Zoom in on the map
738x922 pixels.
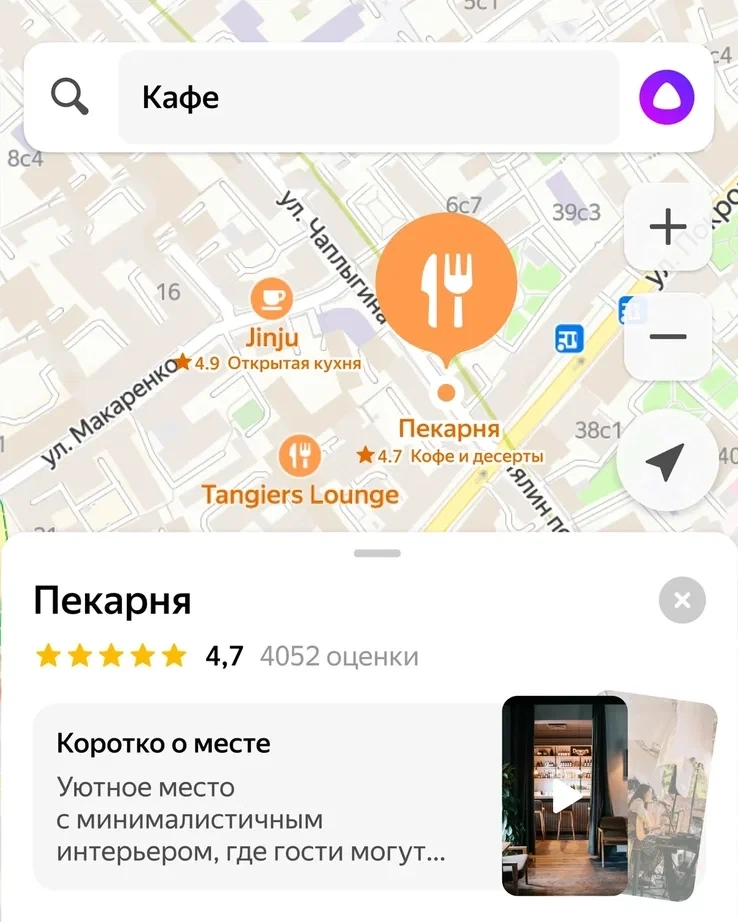pyautogui.click(x=667, y=227)
